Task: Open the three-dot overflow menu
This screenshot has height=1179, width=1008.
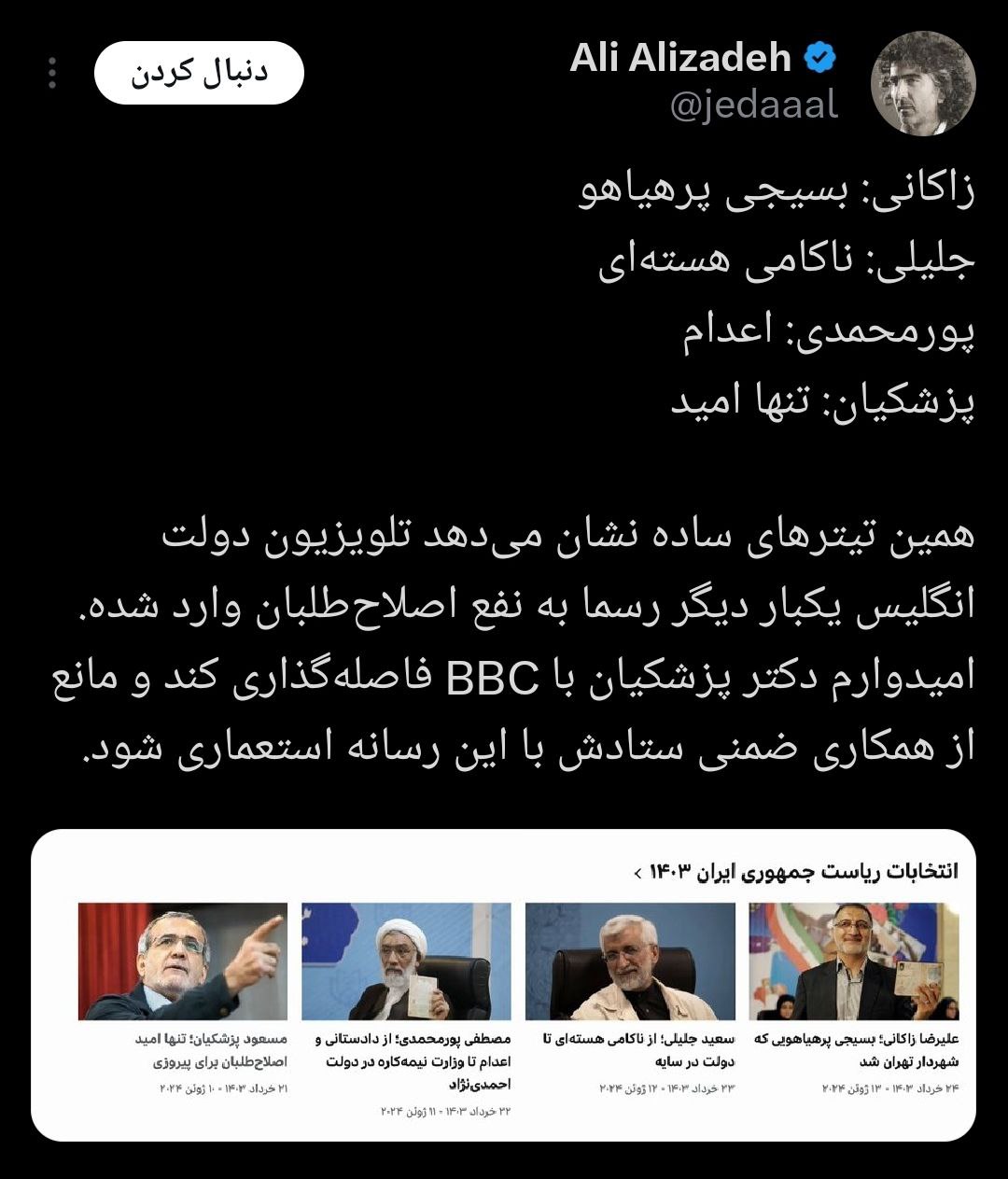Action: click(x=52, y=73)
